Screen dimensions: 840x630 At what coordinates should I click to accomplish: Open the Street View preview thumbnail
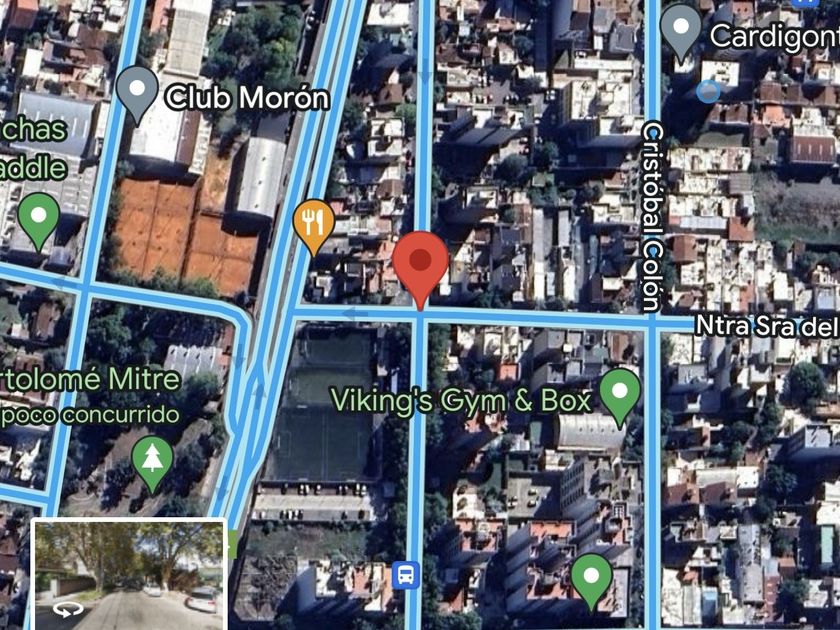[x=129, y=574]
